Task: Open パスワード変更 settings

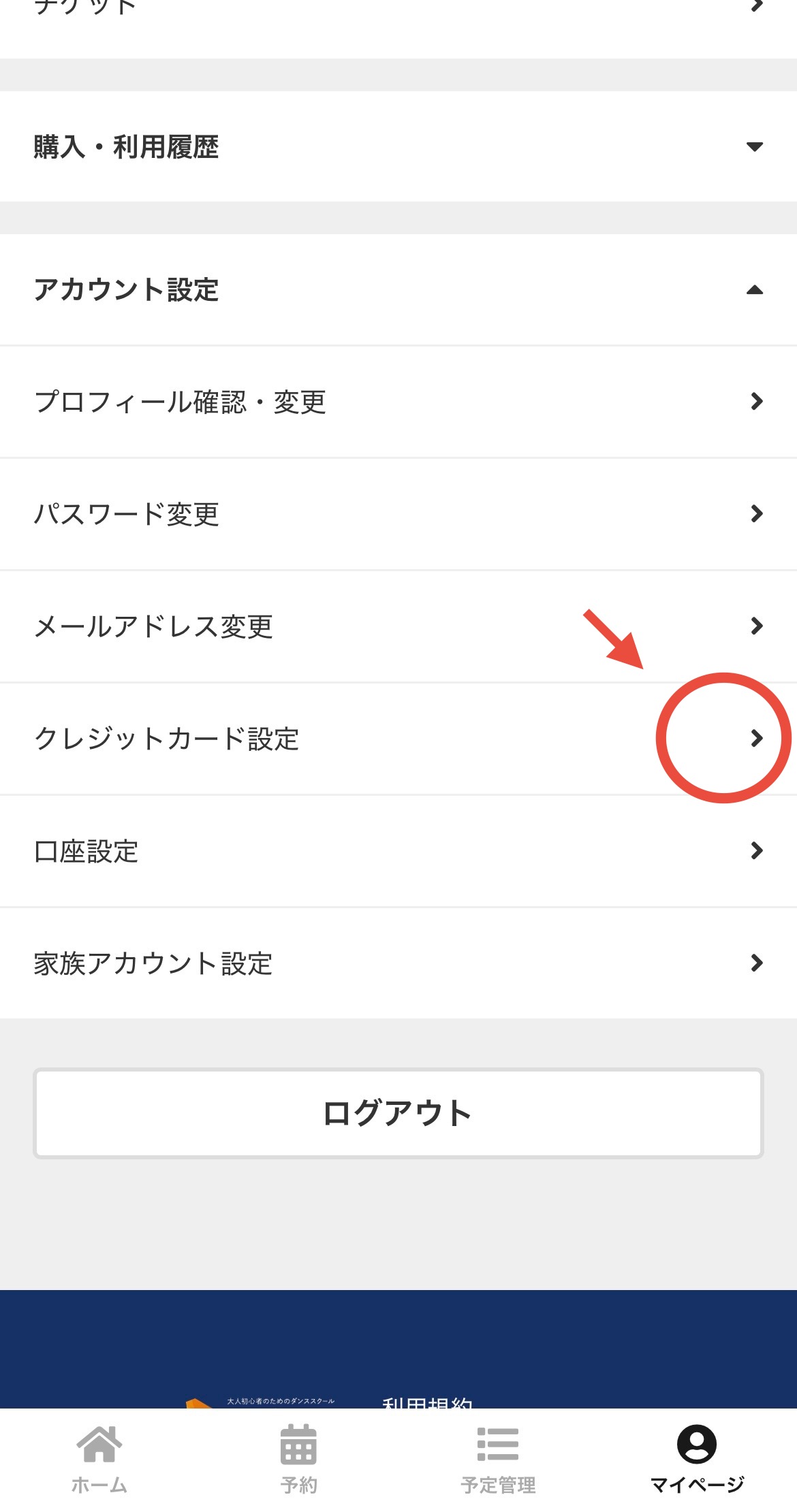Action: 398,514
